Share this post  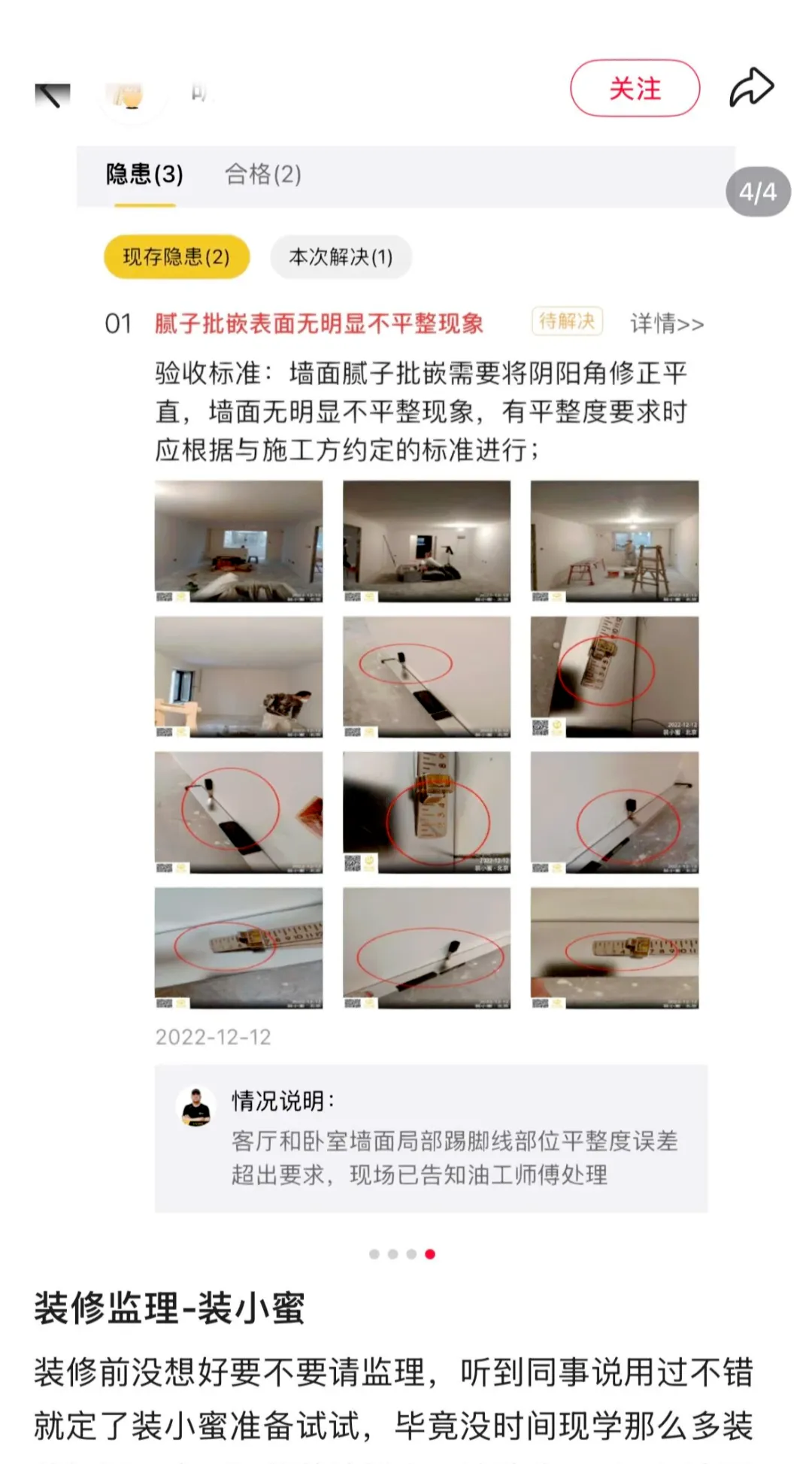(751, 88)
